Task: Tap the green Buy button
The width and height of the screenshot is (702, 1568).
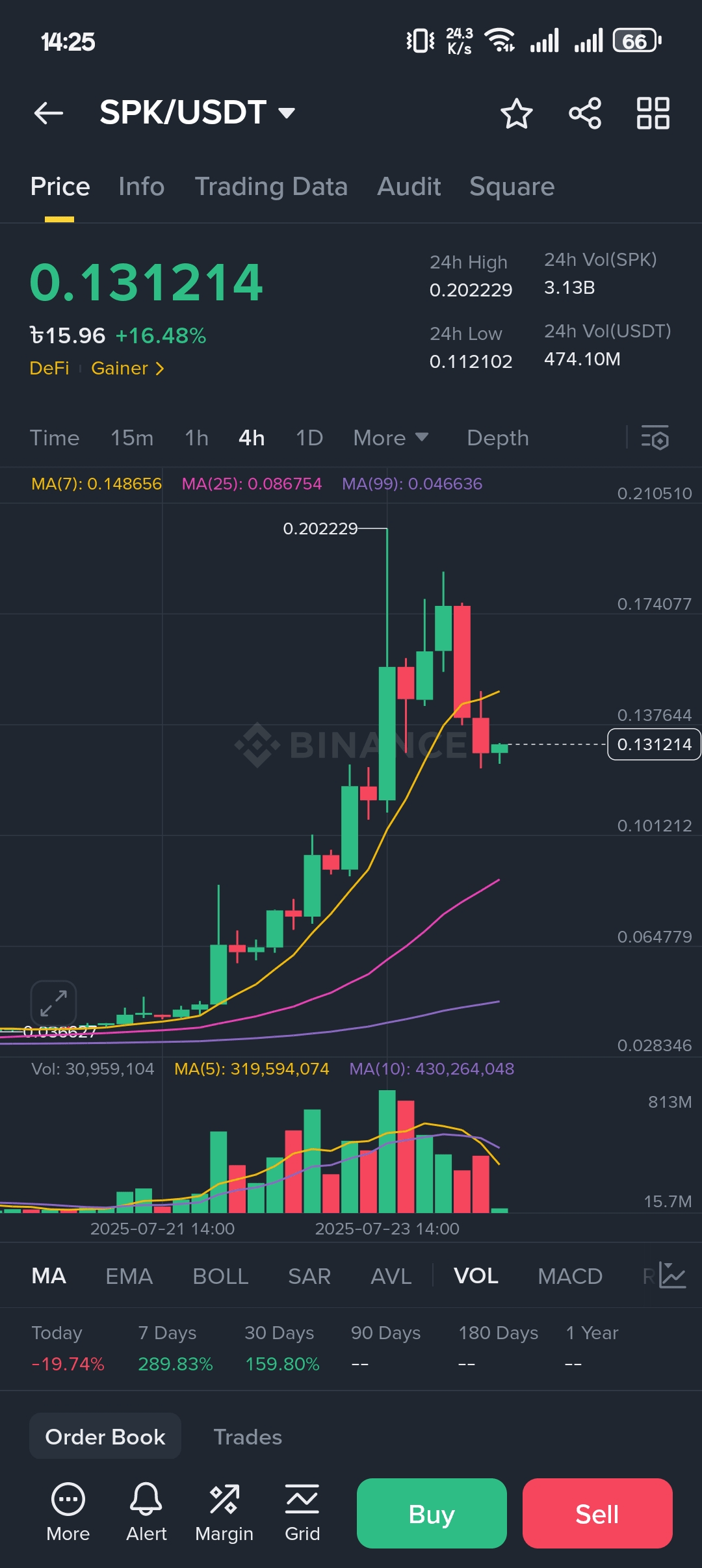Action: pyautogui.click(x=432, y=1513)
